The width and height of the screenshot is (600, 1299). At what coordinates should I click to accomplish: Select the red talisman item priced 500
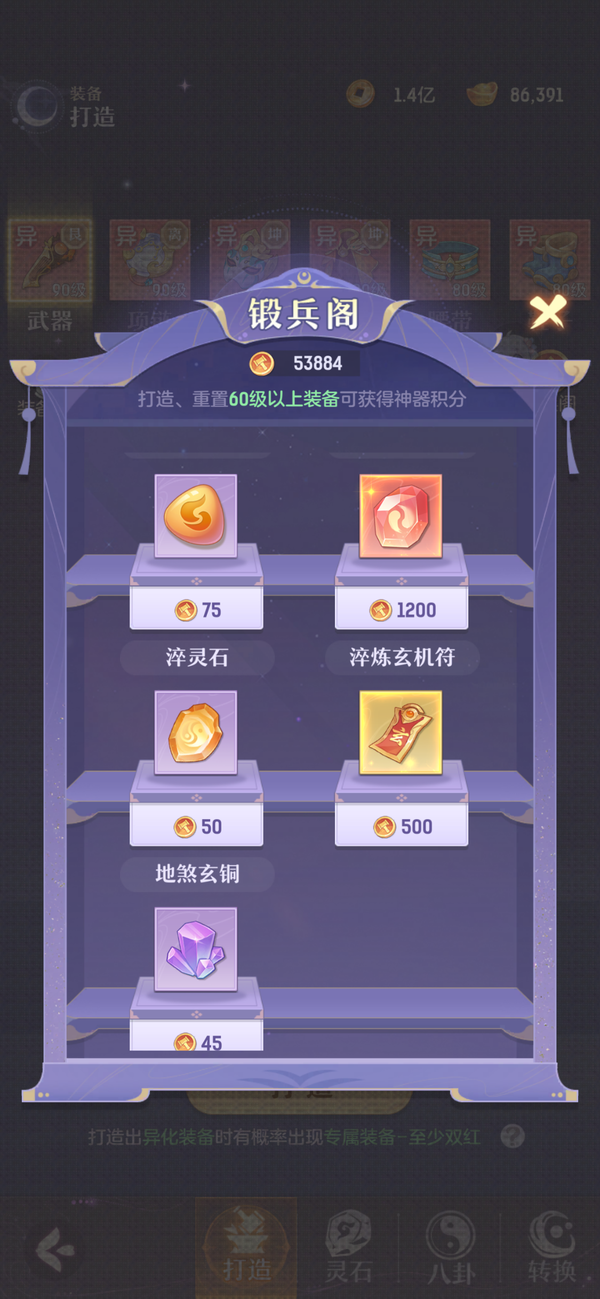[401, 733]
